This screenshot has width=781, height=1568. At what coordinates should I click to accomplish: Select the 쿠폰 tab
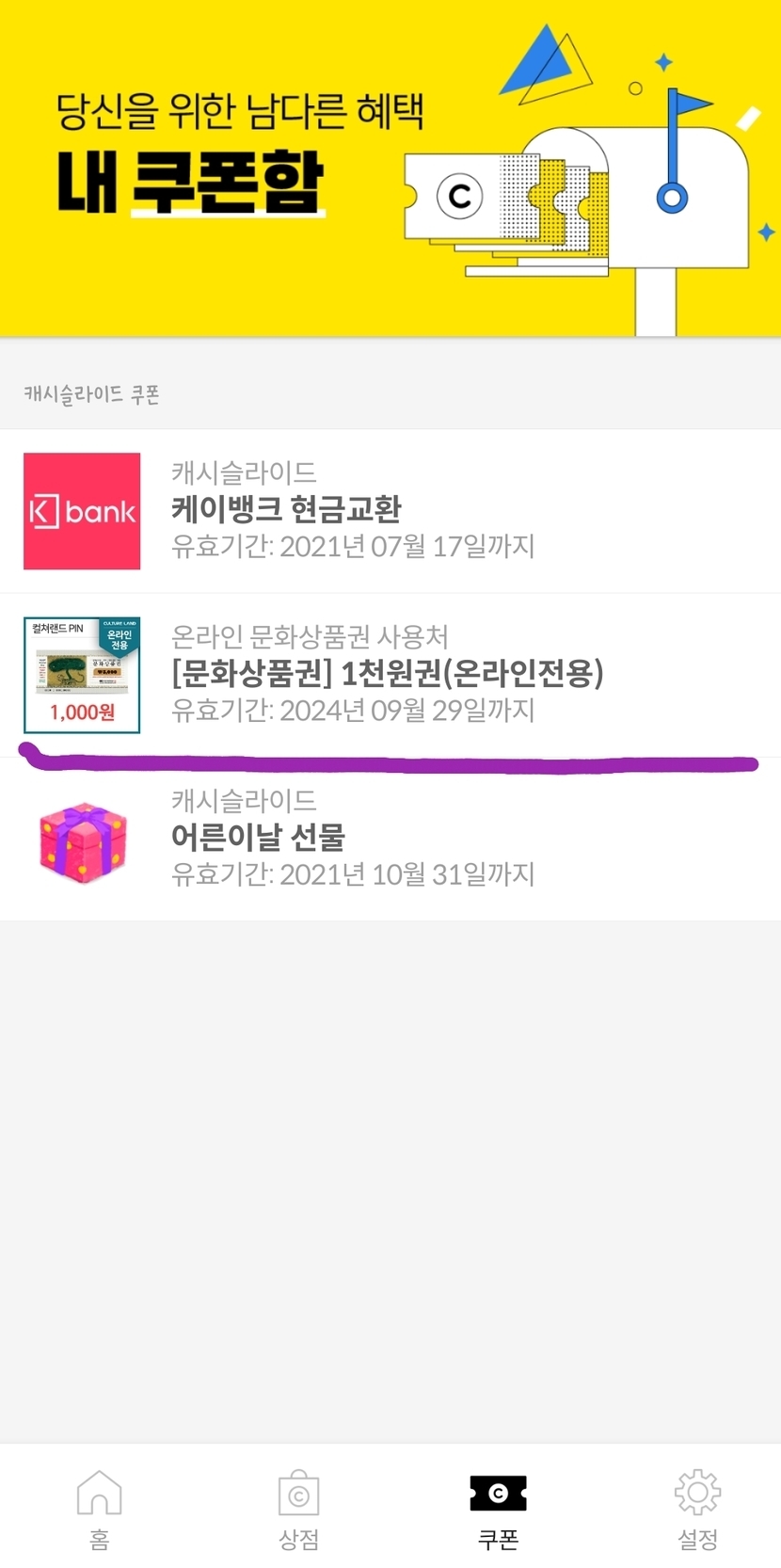click(x=498, y=1508)
